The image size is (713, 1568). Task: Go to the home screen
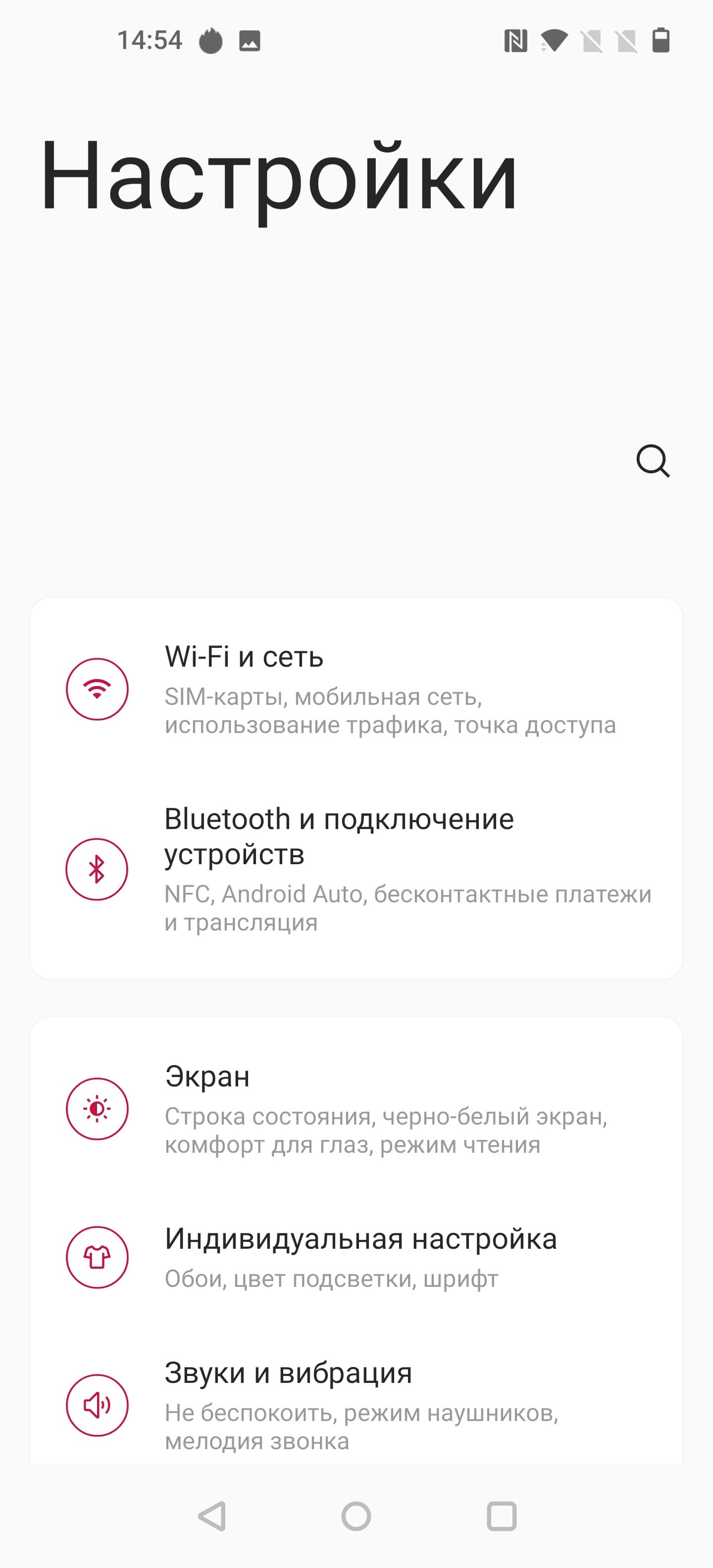coord(356,1516)
